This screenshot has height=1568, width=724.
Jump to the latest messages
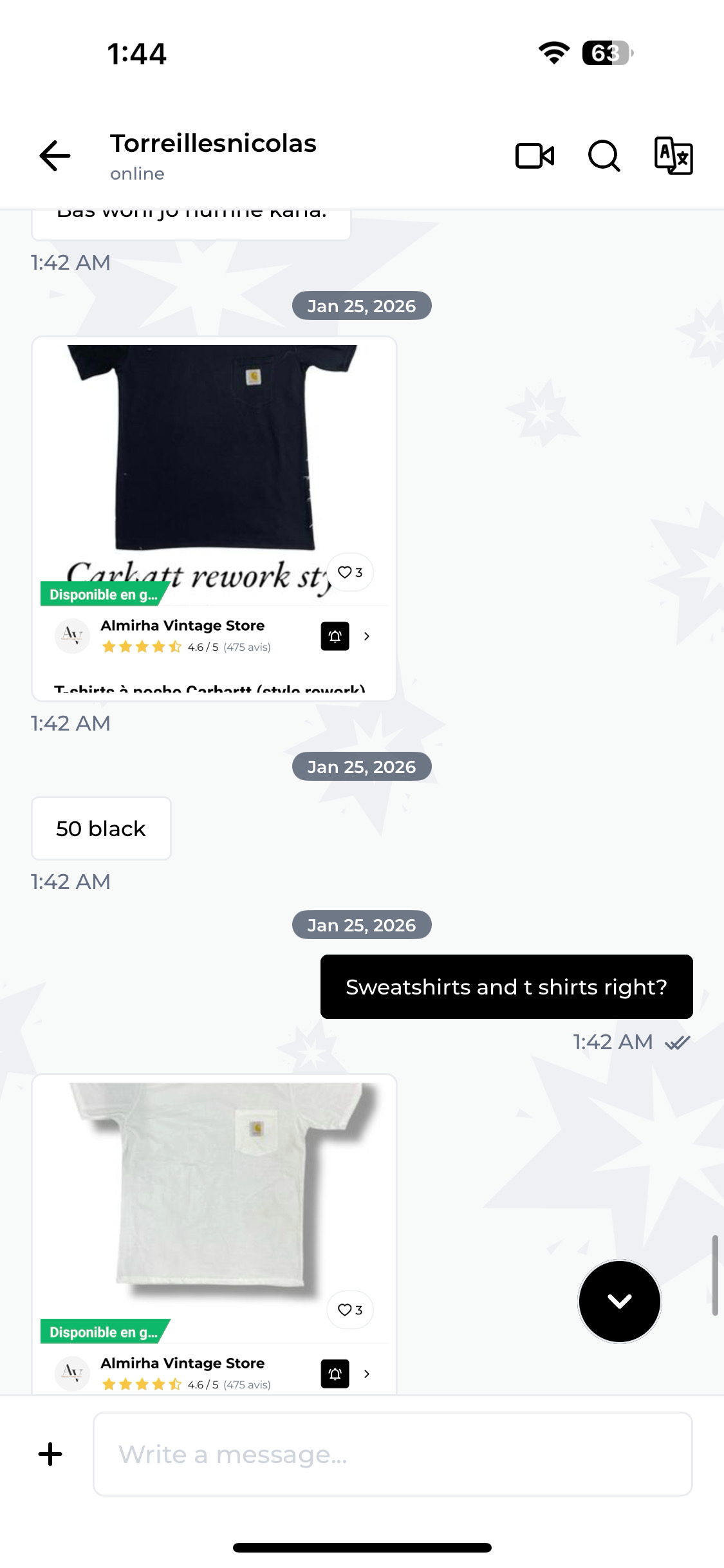(619, 1301)
